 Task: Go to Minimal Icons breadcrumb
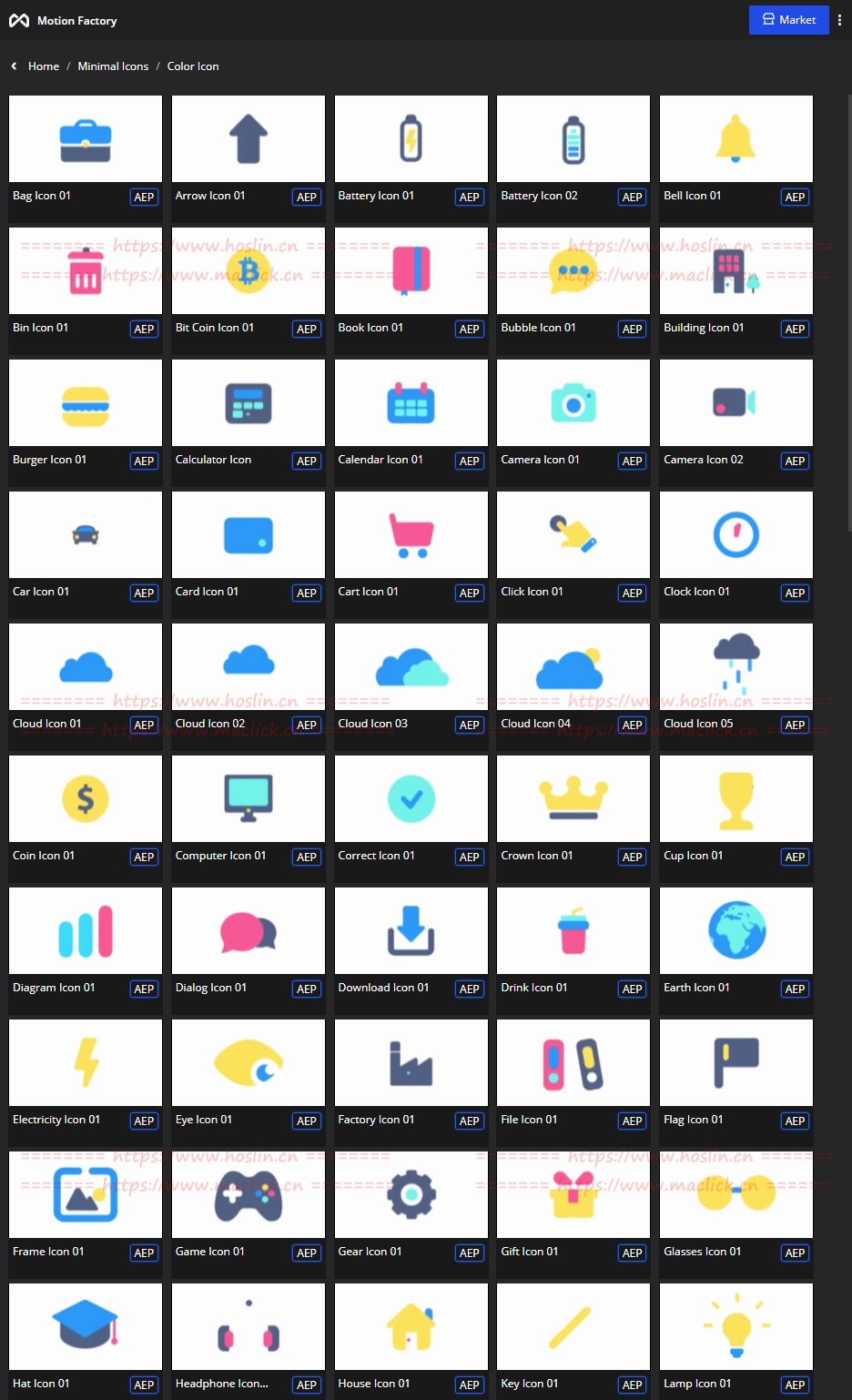113,66
